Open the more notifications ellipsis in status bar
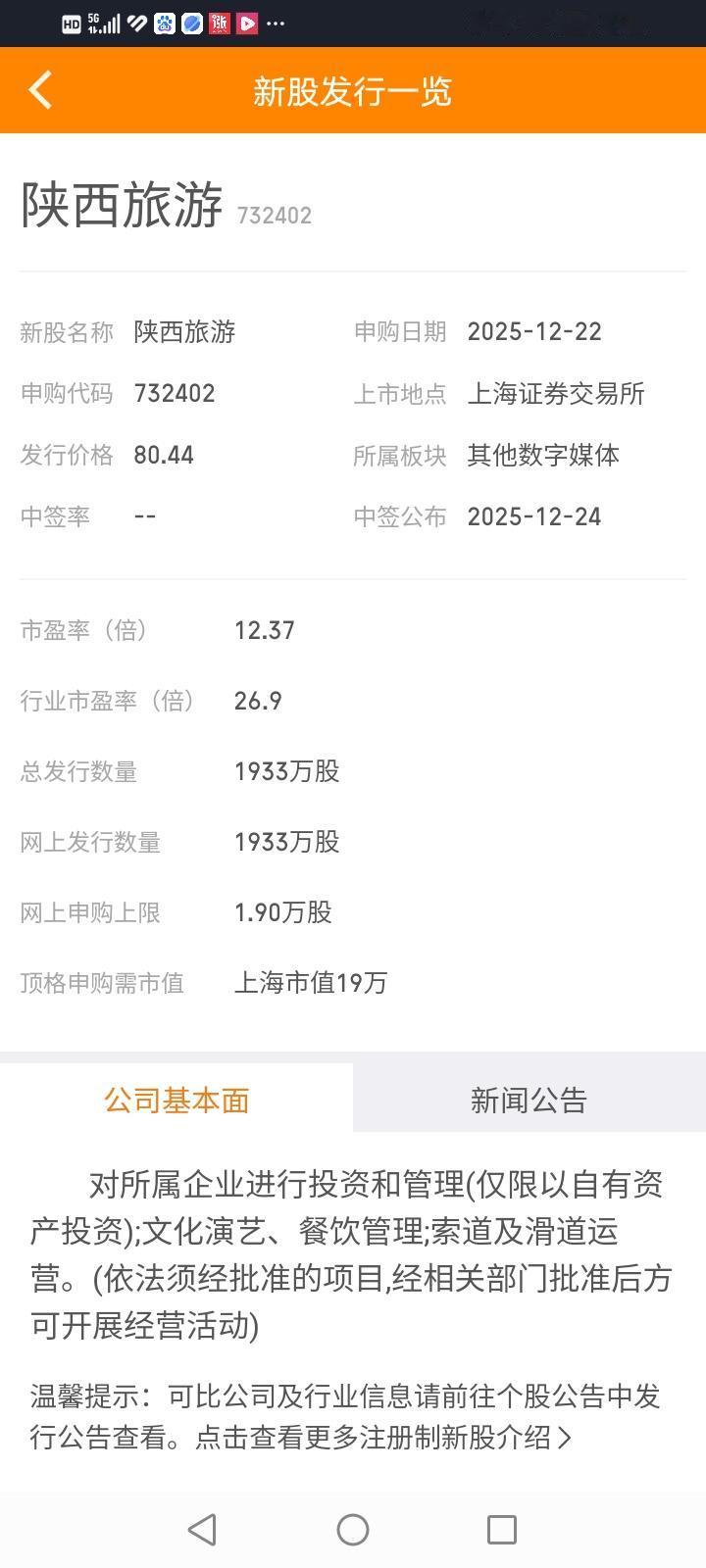 click(x=273, y=24)
